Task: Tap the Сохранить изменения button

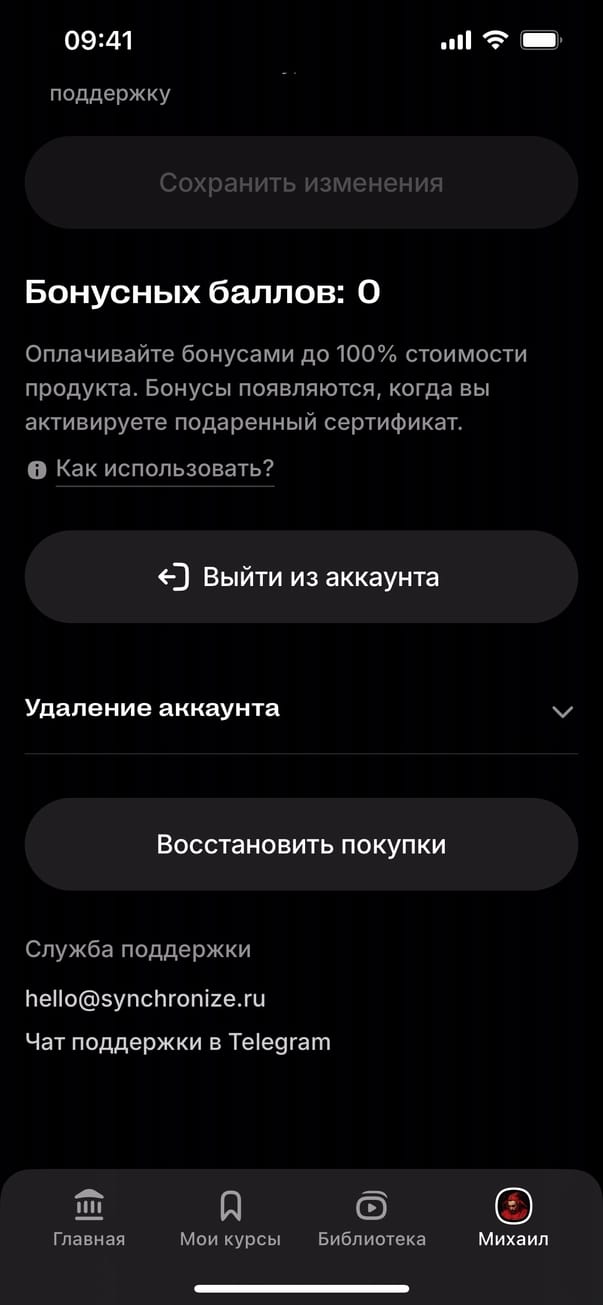Action: (x=301, y=183)
